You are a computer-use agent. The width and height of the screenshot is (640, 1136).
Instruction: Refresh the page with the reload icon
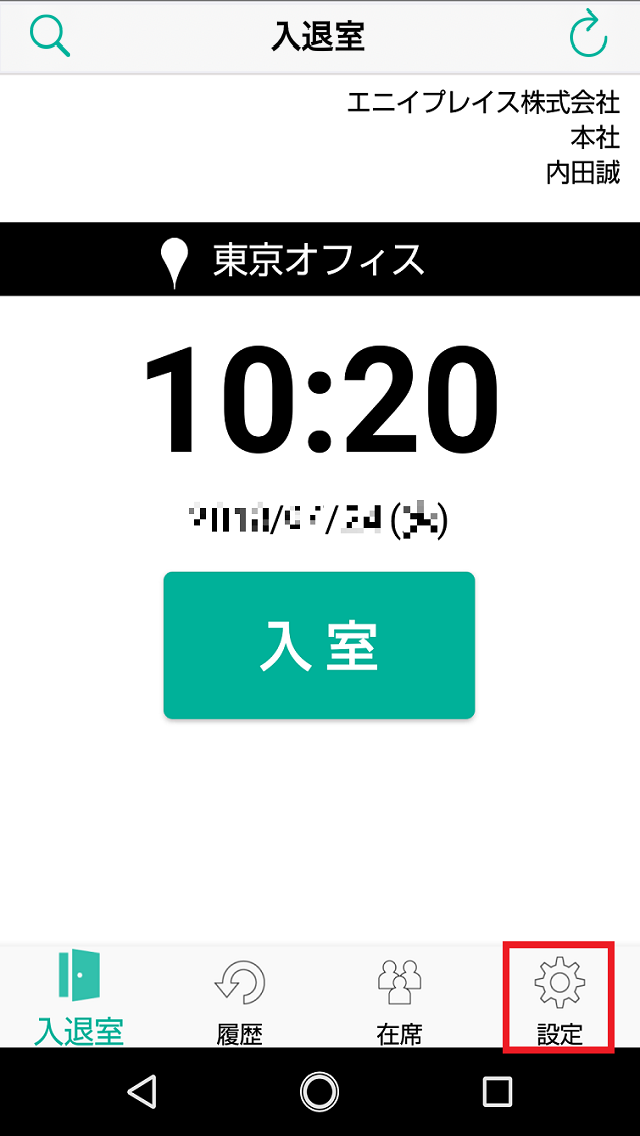click(588, 36)
